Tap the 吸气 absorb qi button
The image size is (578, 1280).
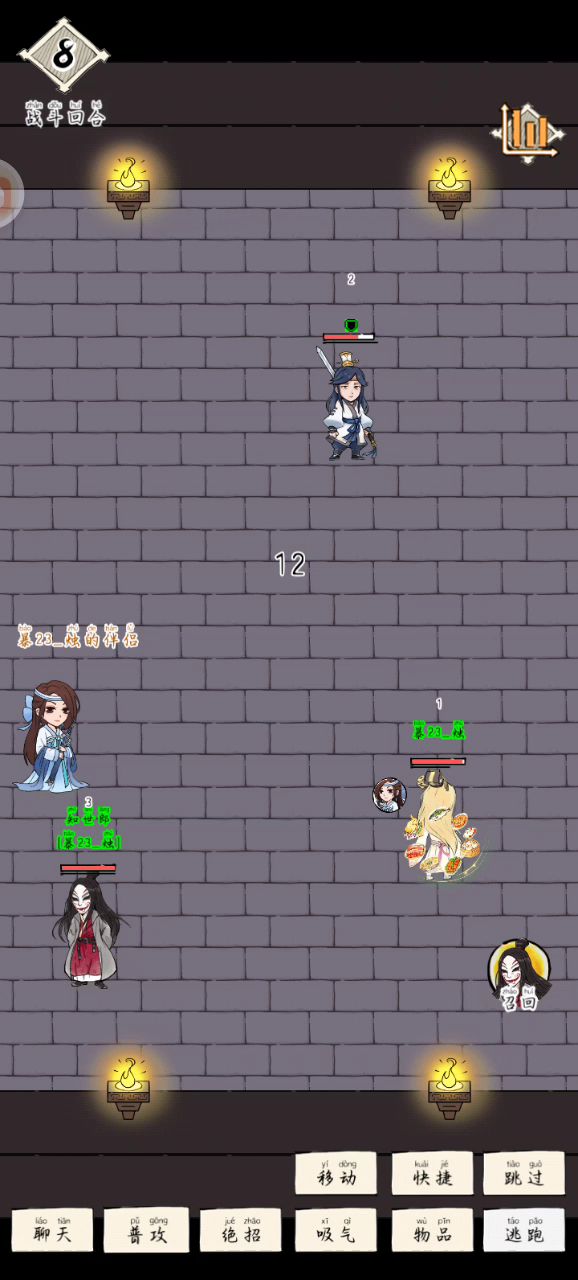(x=336, y=1230)
